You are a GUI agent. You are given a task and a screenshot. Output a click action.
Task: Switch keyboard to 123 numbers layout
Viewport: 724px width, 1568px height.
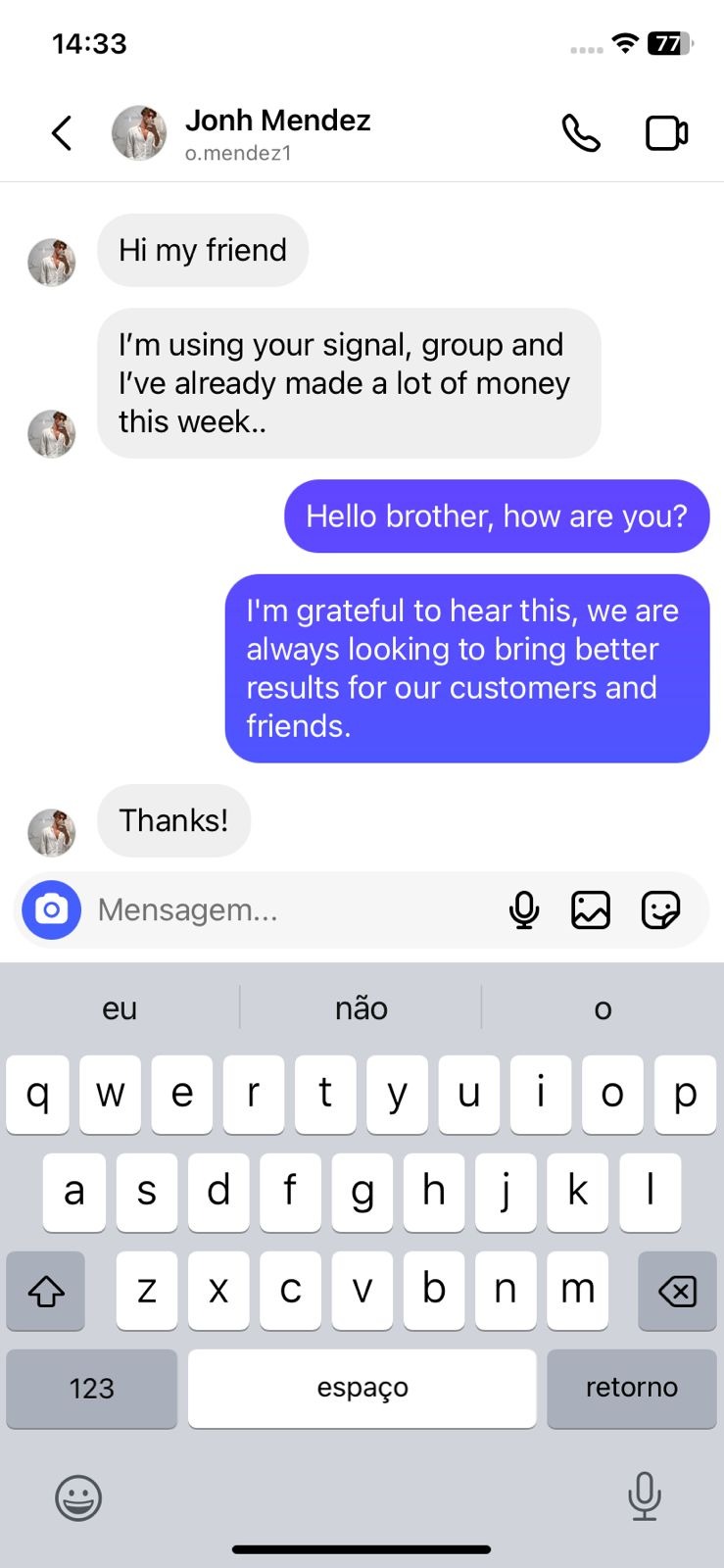[91, 1389]
